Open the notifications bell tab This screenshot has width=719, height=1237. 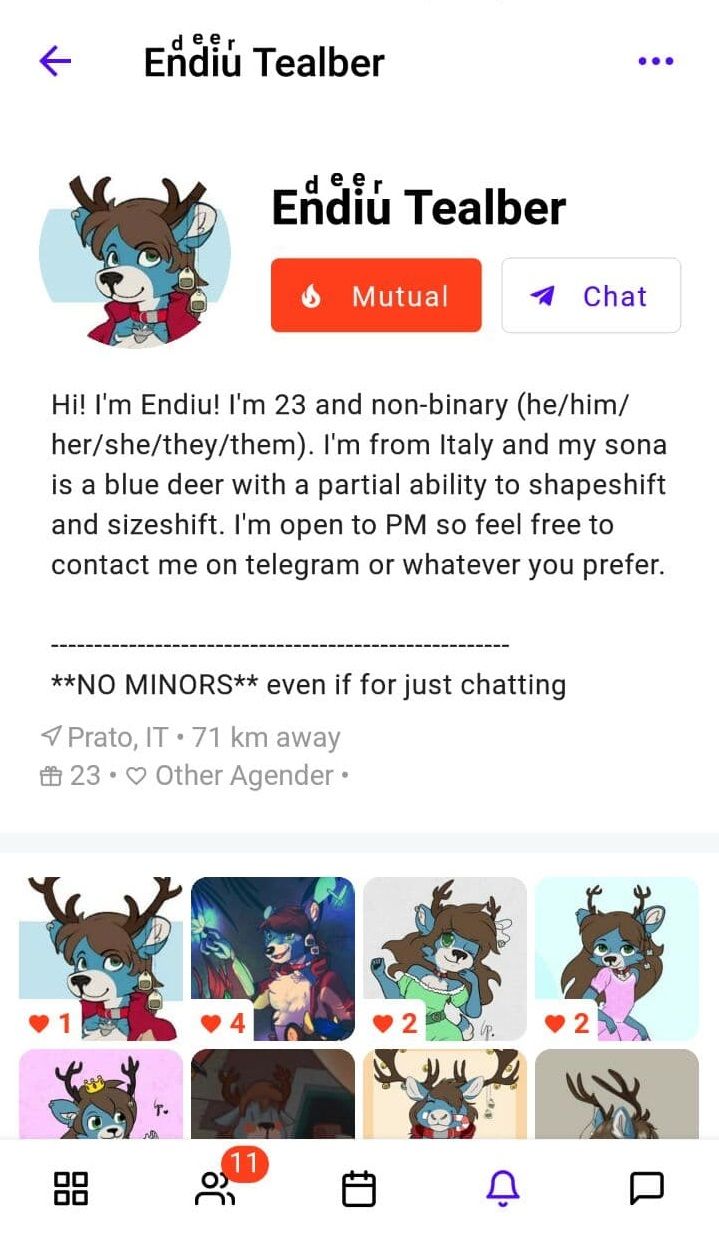[503, 1188]
